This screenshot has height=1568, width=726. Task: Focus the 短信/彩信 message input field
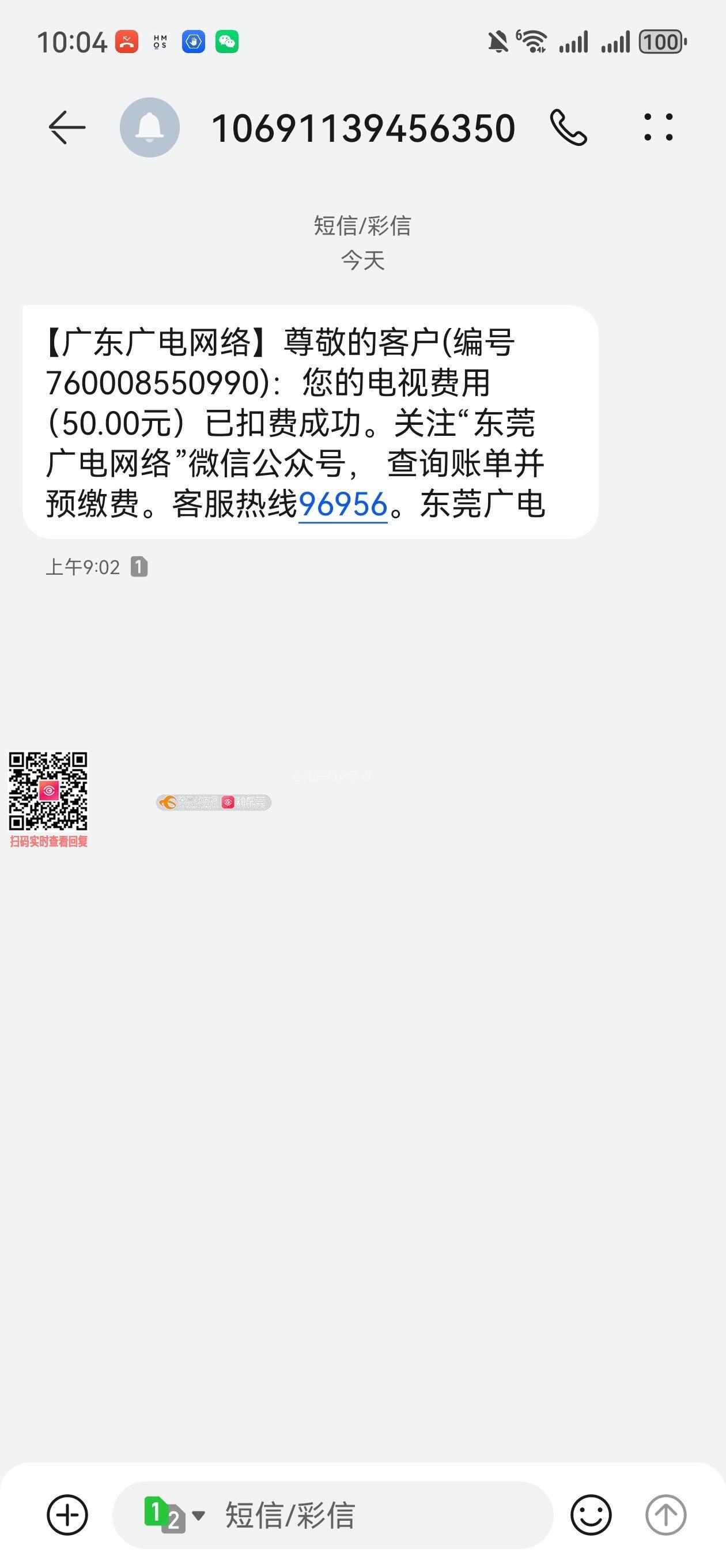(377, 1514)
